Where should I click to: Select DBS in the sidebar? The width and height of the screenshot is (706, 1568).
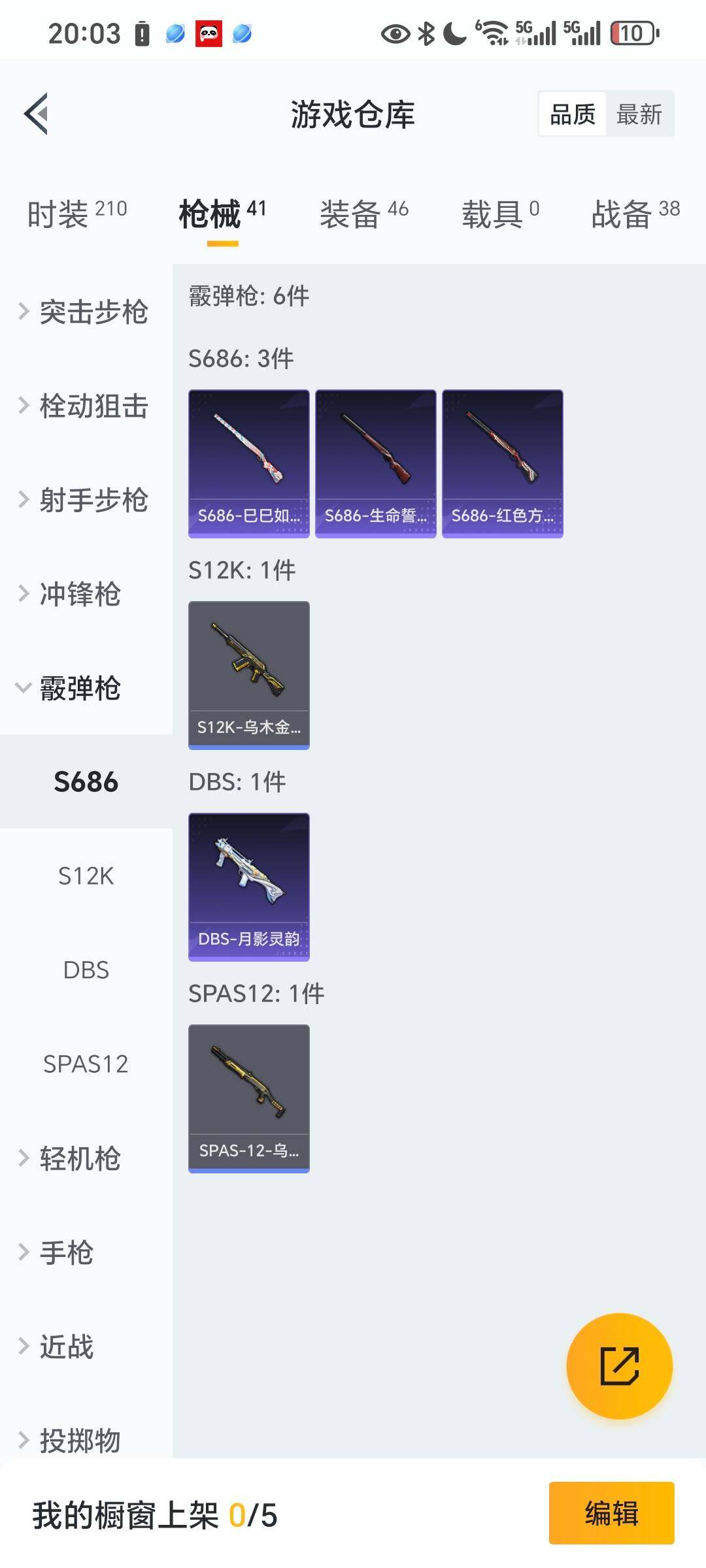[x=86, y=970]
